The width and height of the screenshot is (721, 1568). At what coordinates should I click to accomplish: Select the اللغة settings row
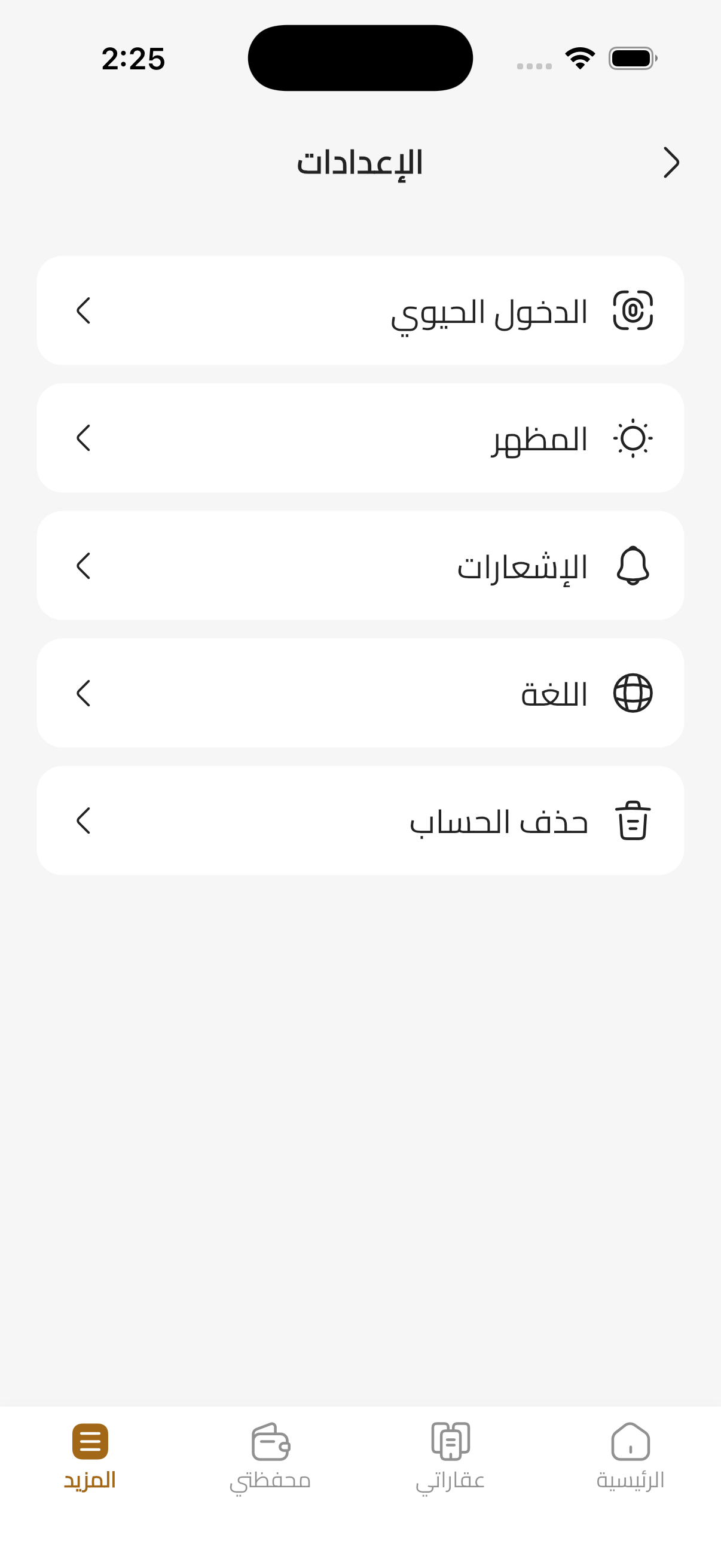(360, 694)
